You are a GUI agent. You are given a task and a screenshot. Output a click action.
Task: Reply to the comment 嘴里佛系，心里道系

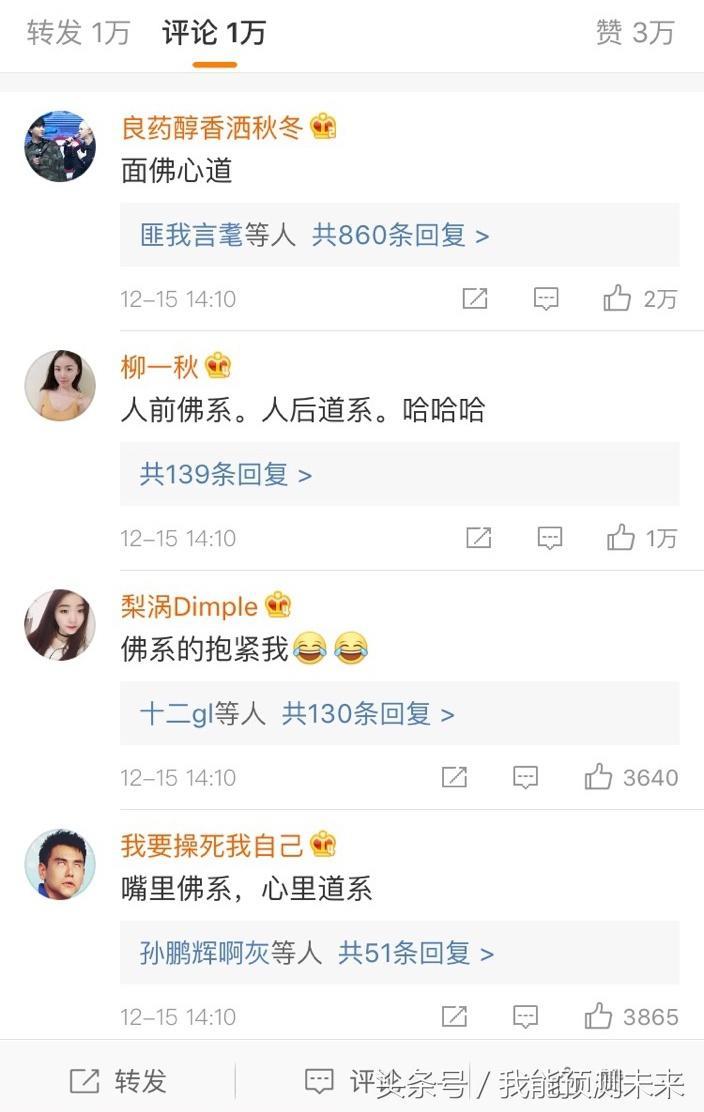click(526, 1017)
